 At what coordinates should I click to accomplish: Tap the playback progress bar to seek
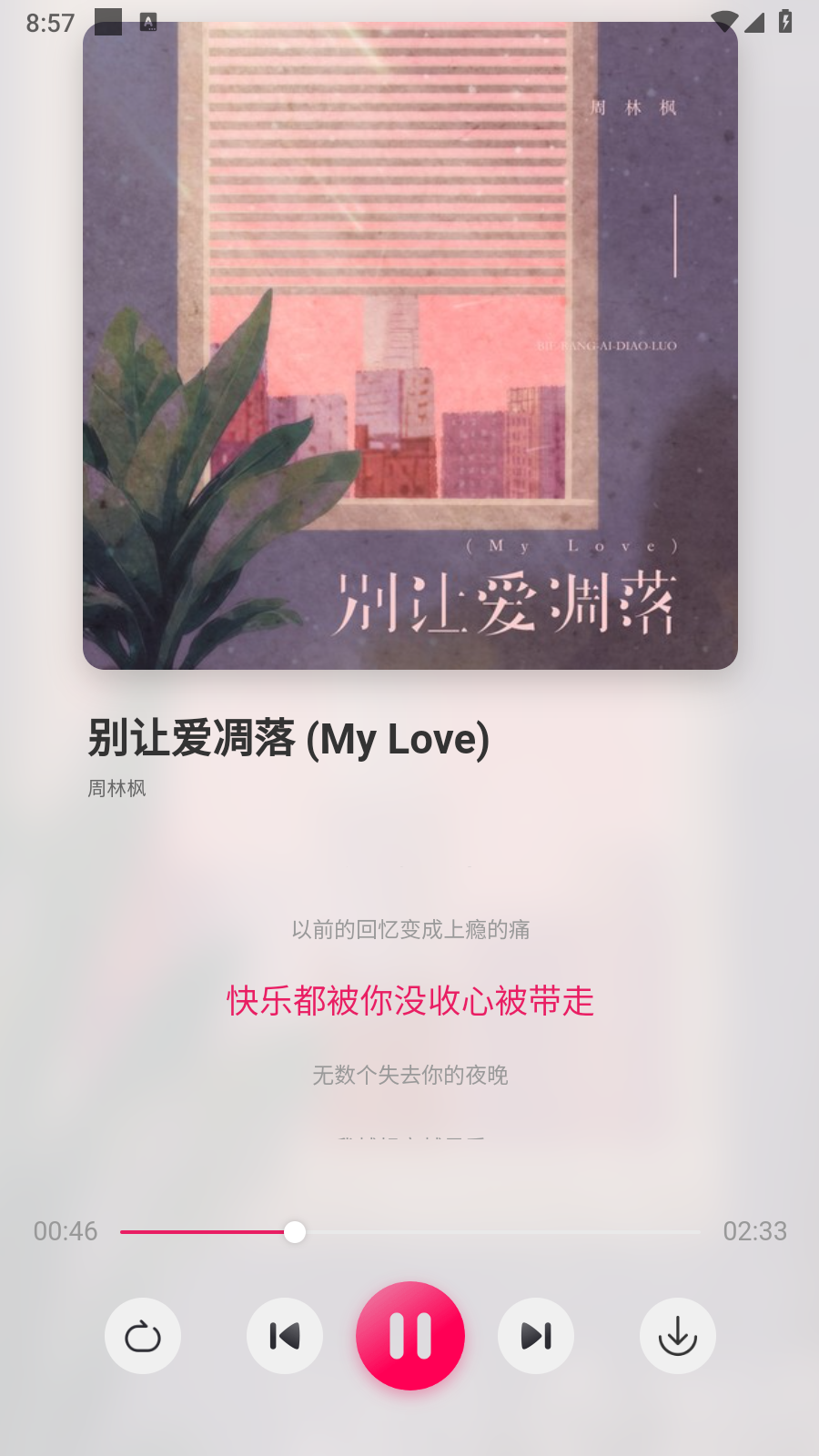410,1232
